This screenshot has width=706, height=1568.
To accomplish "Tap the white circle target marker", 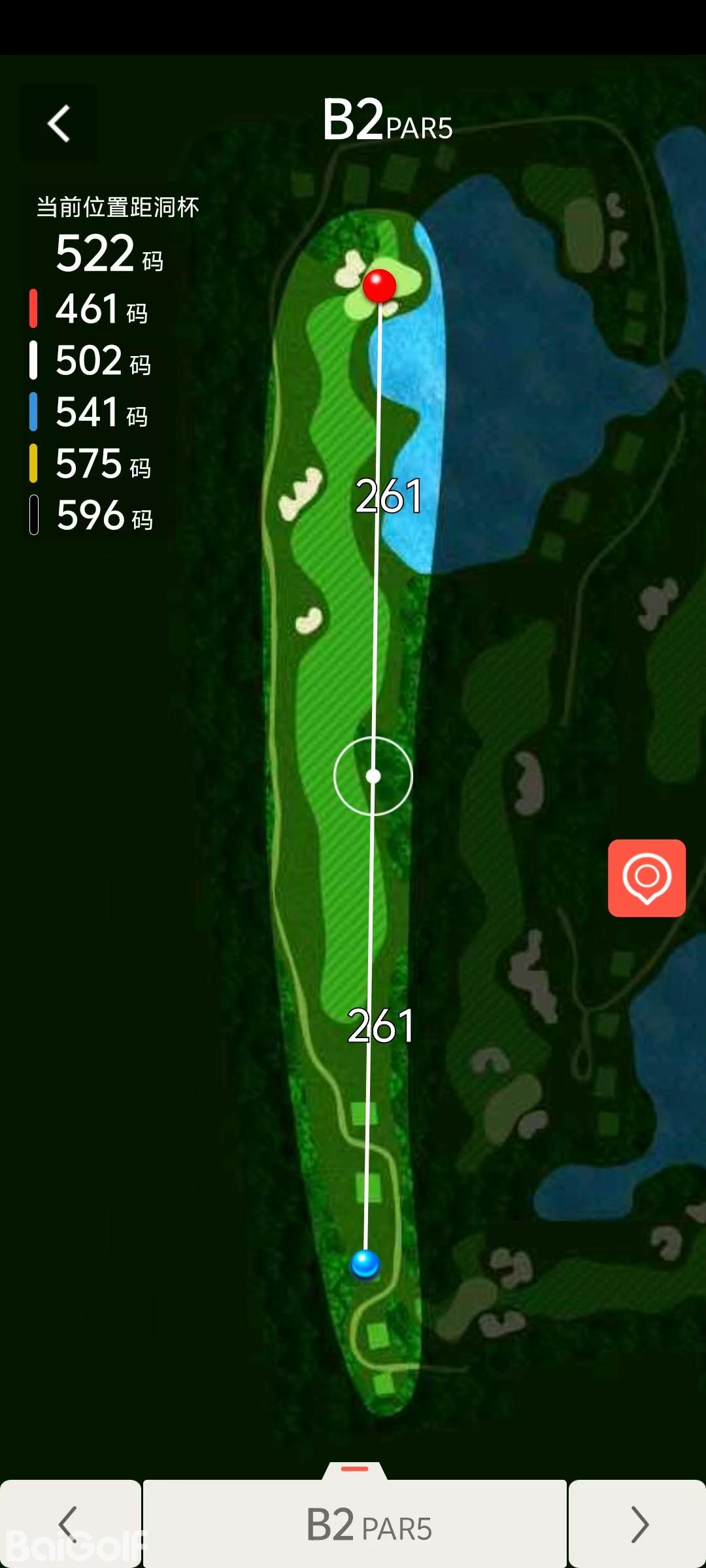I will pyautogui.click(x=373, y=776).
